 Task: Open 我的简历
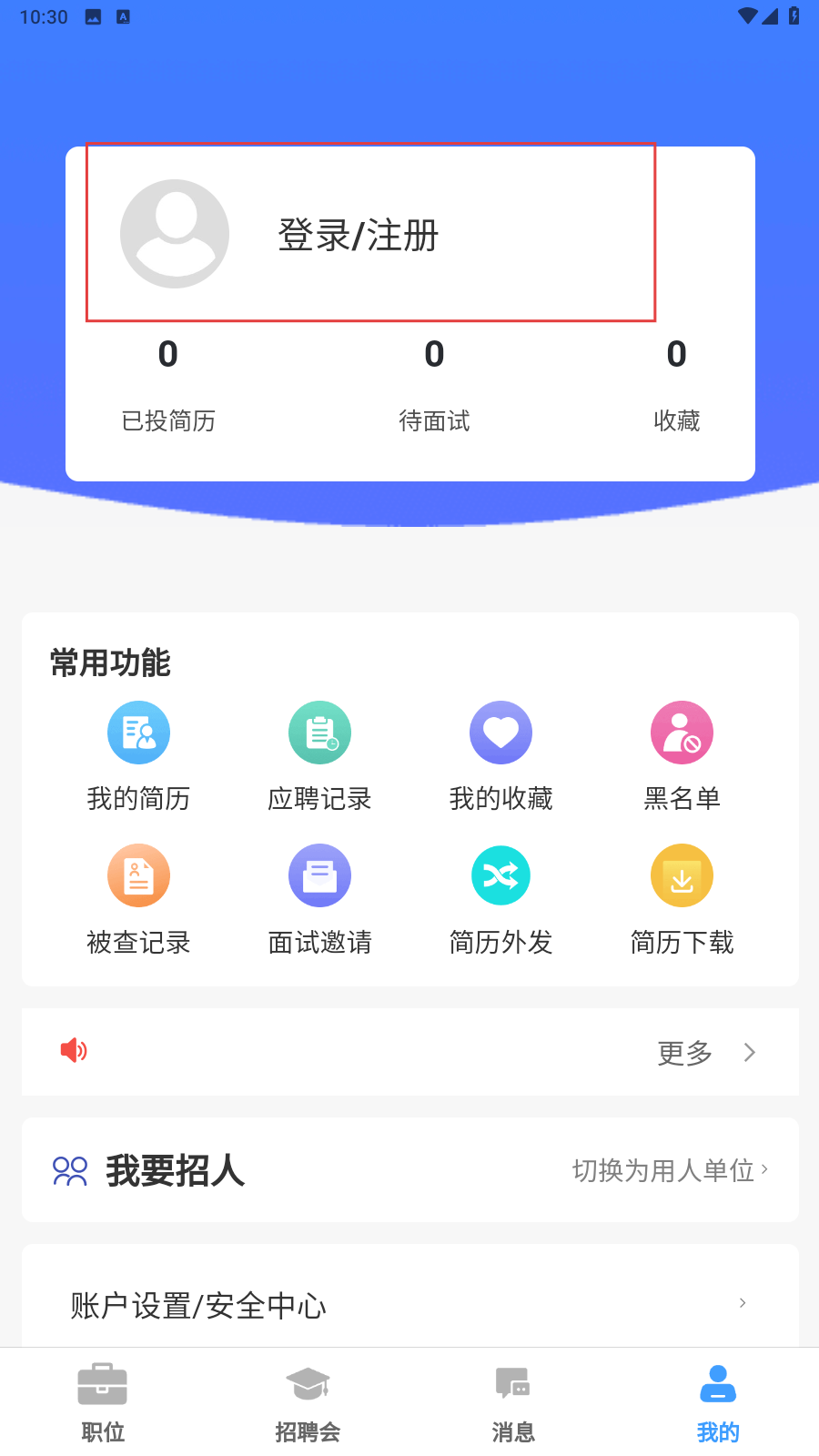(138, 755)
